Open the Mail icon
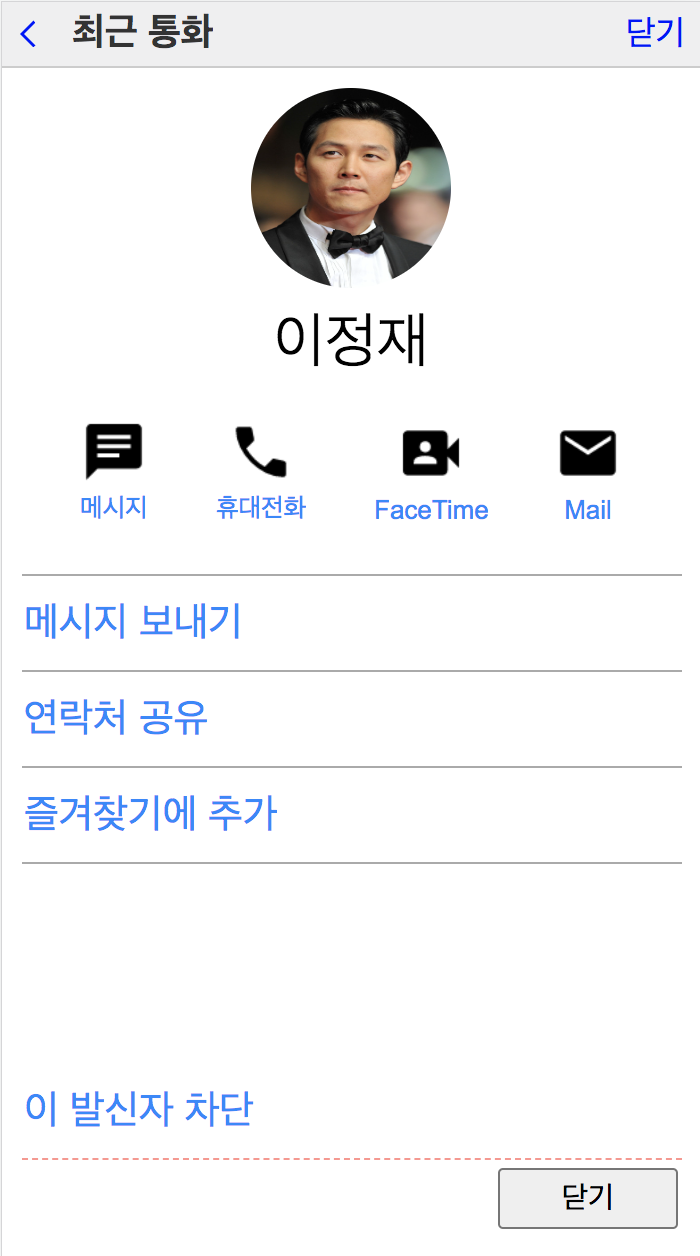 (588, 472)
